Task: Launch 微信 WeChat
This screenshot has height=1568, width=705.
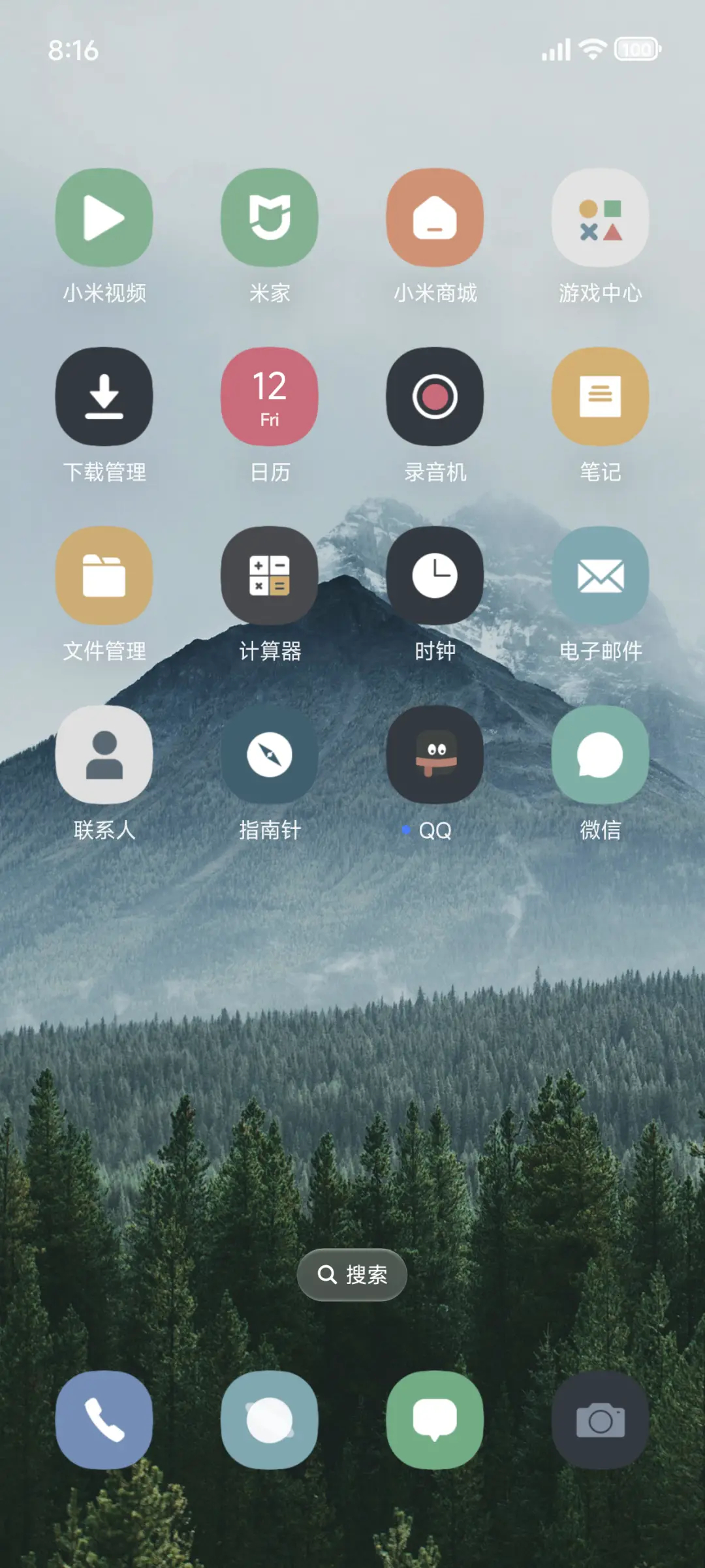Action: [x=600, y=754]
